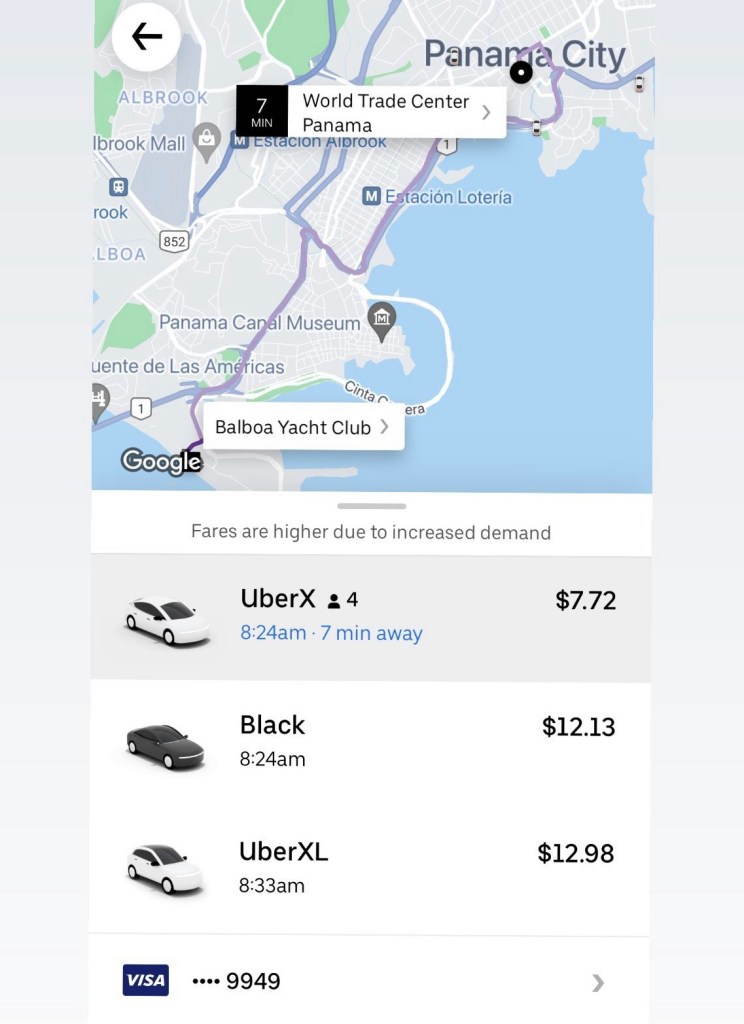The width and height of the screenshot is (744, 1024).
Task: Edit the Balboa Yacht Club pickup
Action: point(303,427)
